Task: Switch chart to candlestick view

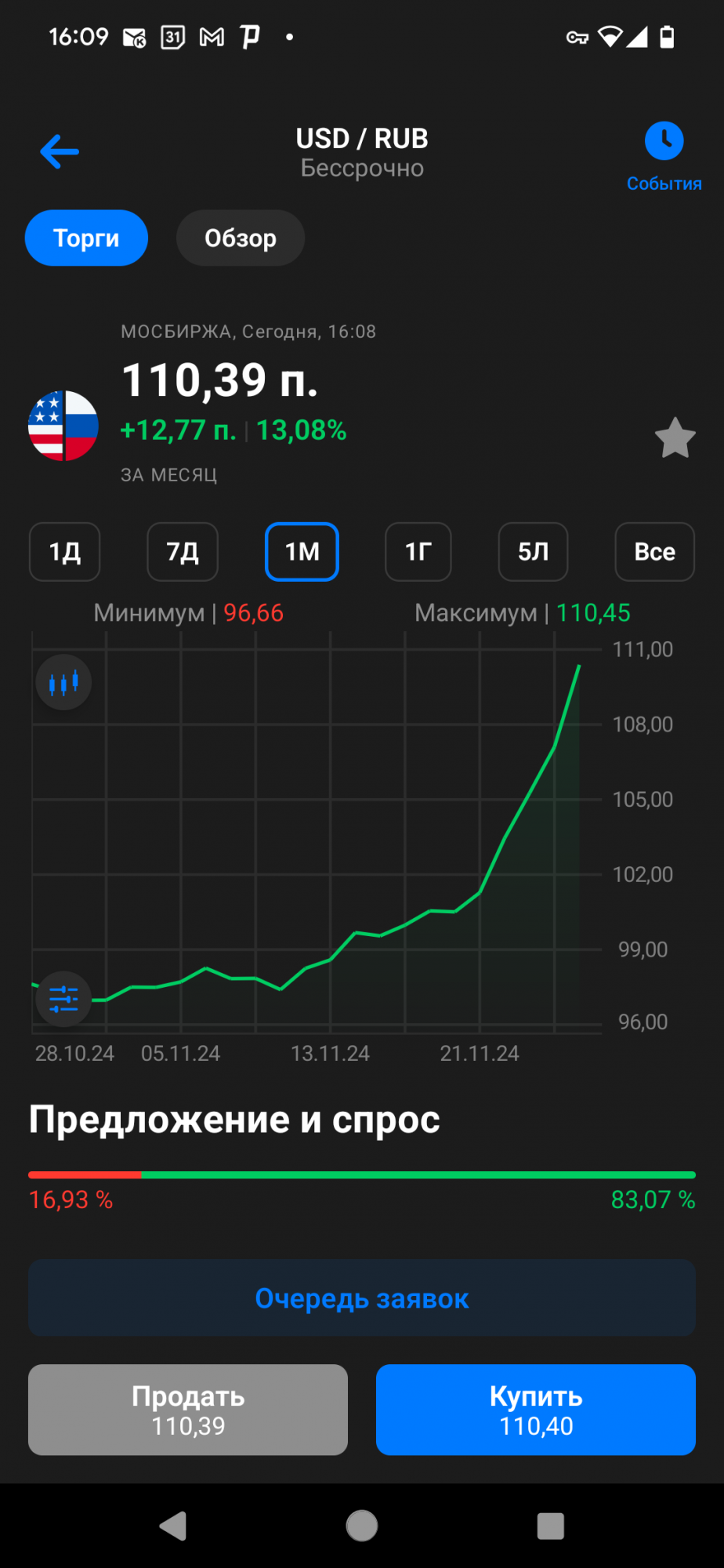Action: point(63,681)
